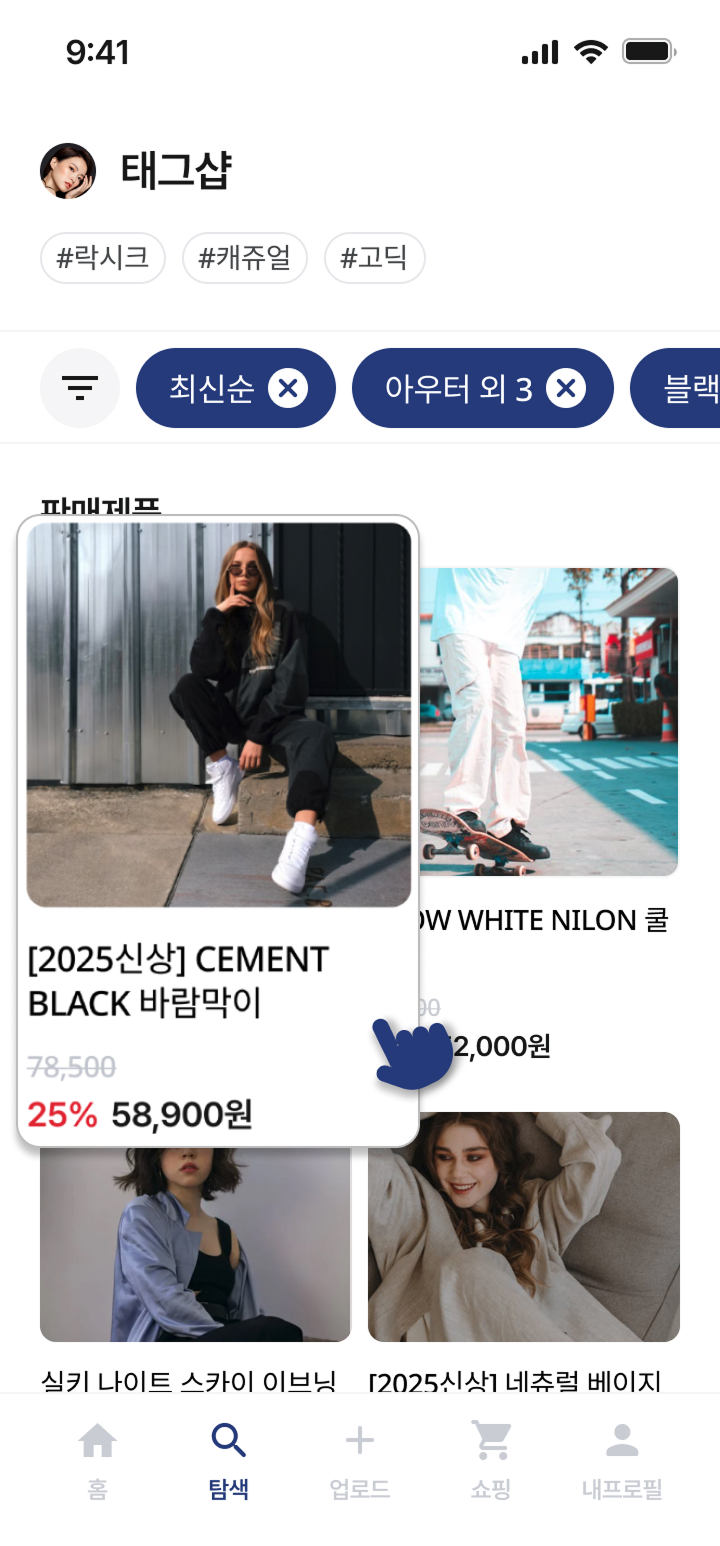Viewport: 720px width, 1546px height.
Task: Tap the 태그샵 profile avatar photo
Action: (68, 169)
